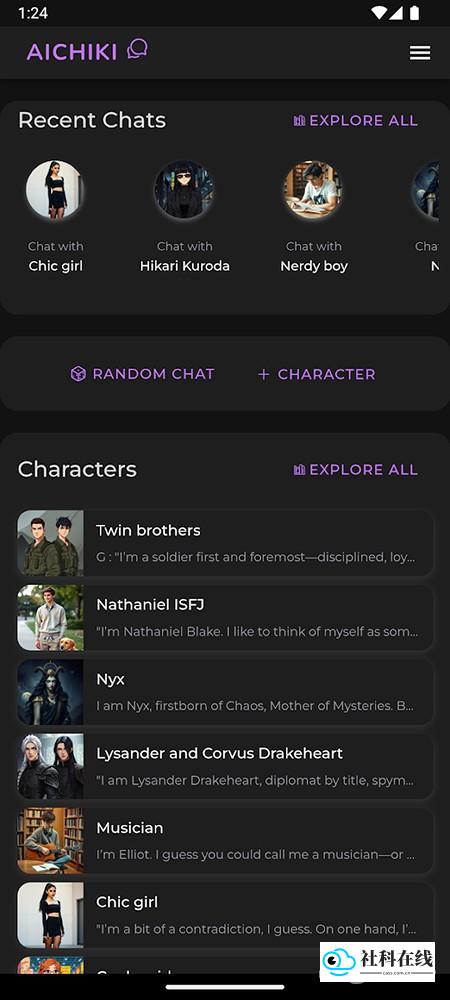The height and width of the screenshot is (1000, 450).
Task: Open recent chat with Nerdy boy
Action: point(314,189)
